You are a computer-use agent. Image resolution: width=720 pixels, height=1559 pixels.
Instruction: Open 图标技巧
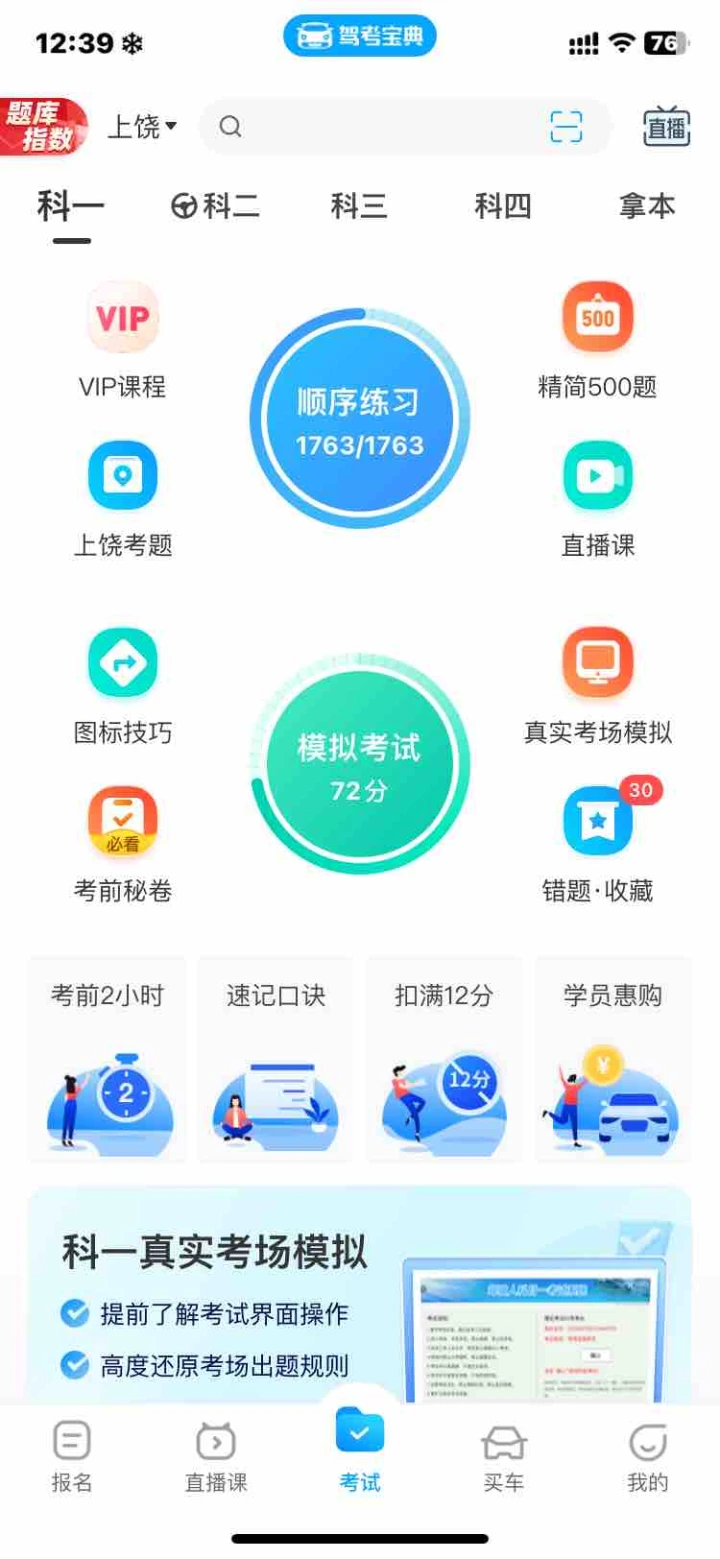[x=123, y=685]
